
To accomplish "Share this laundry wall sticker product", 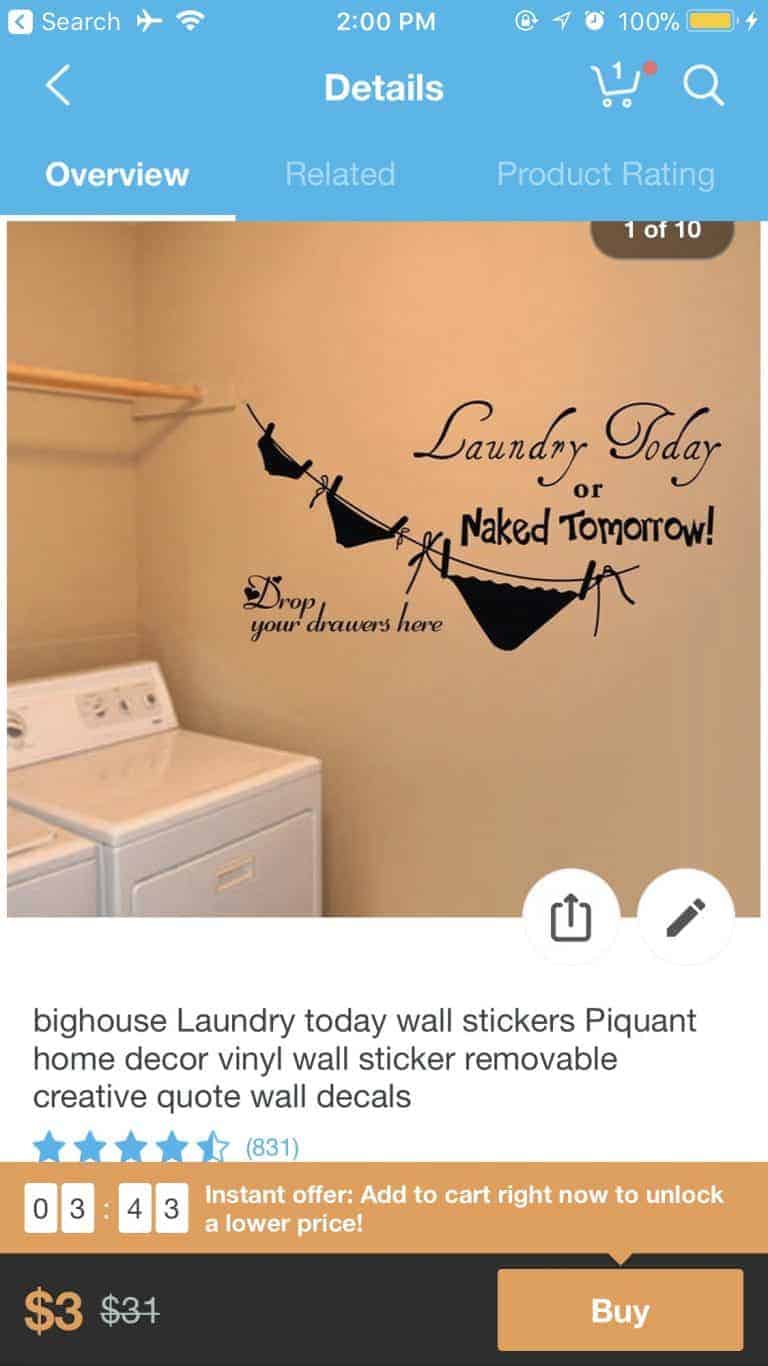I will pyautogui.click(x=570, y=916).
